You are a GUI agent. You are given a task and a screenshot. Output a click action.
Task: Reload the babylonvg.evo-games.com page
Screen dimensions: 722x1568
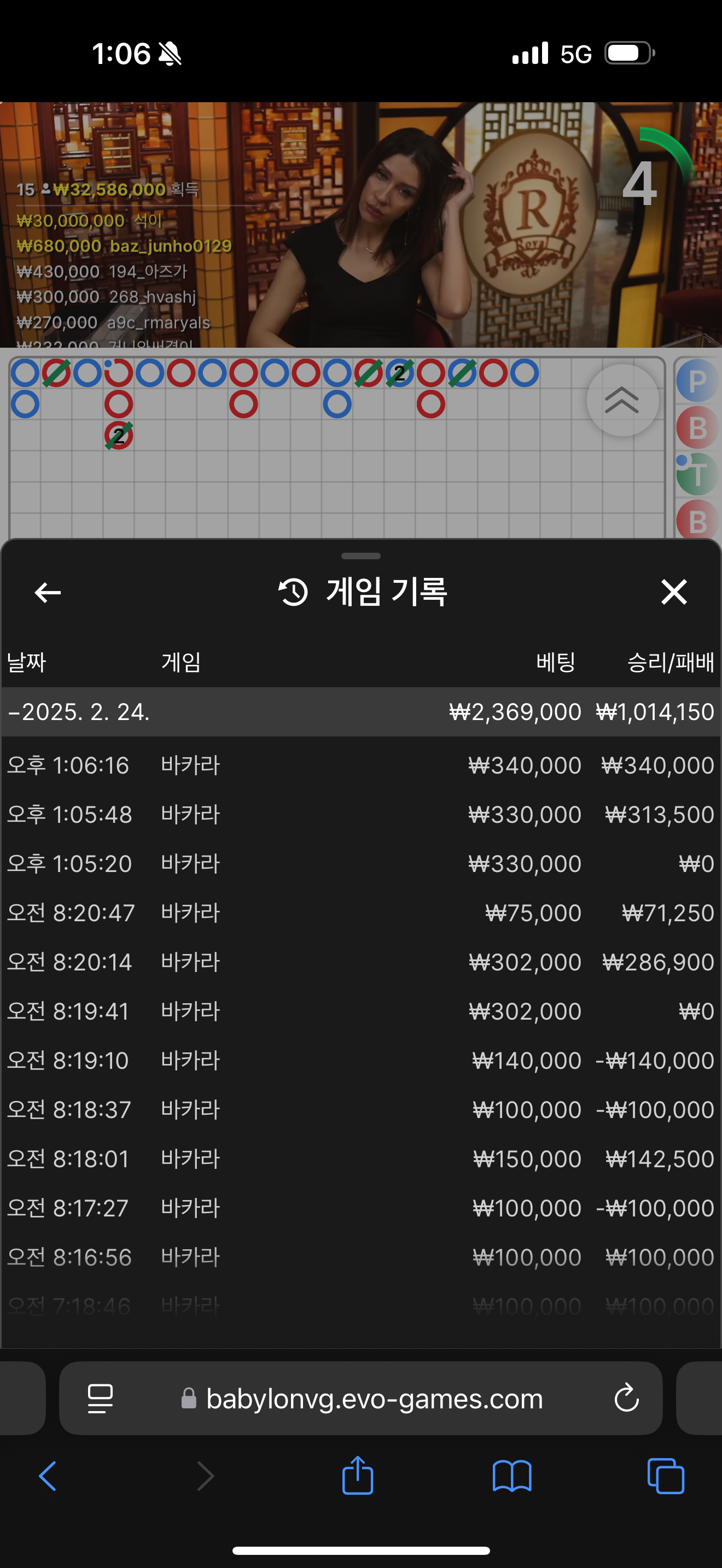tap(626, 1398)
